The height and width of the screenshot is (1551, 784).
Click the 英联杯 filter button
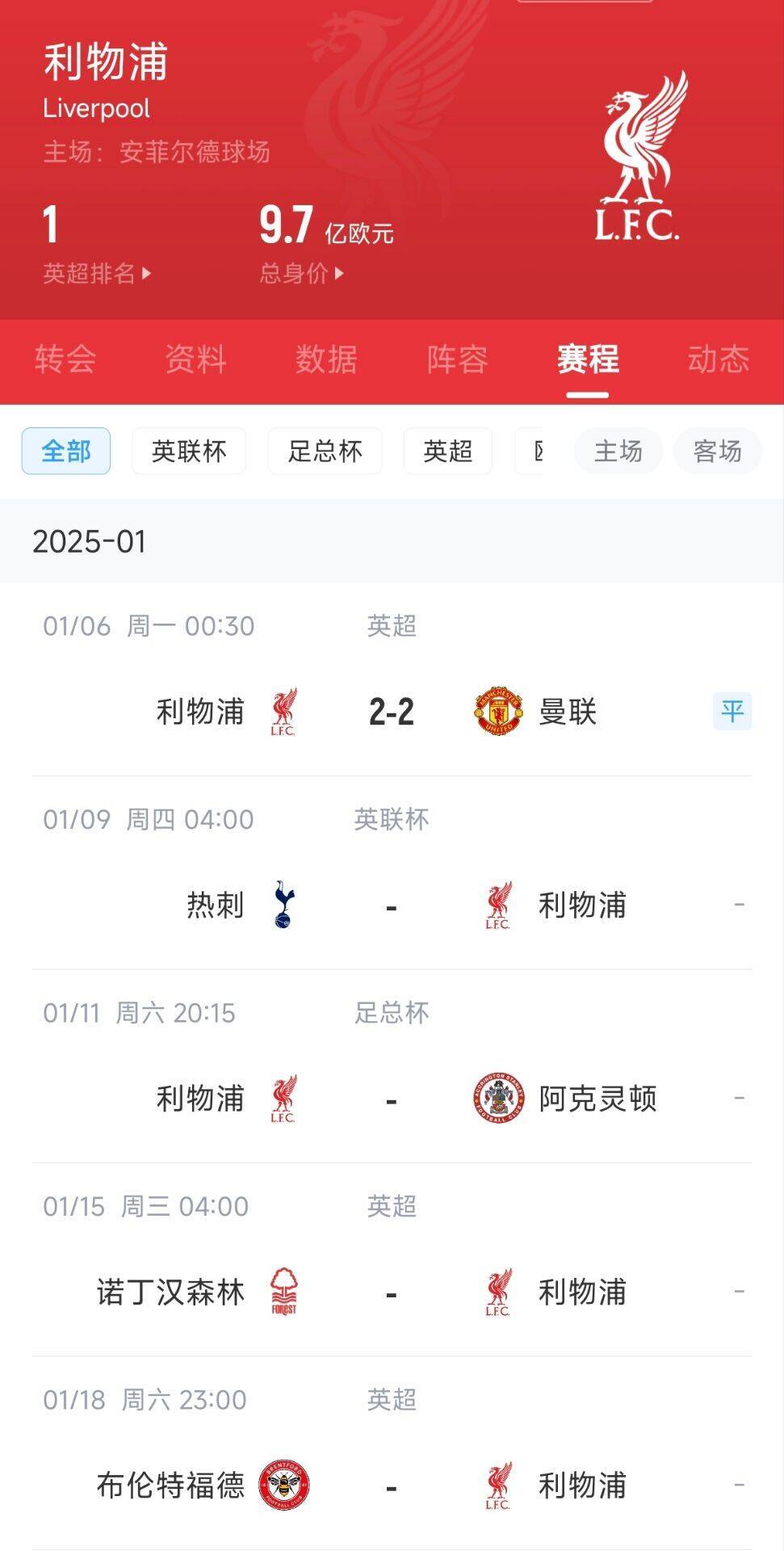tap(188, 452)
